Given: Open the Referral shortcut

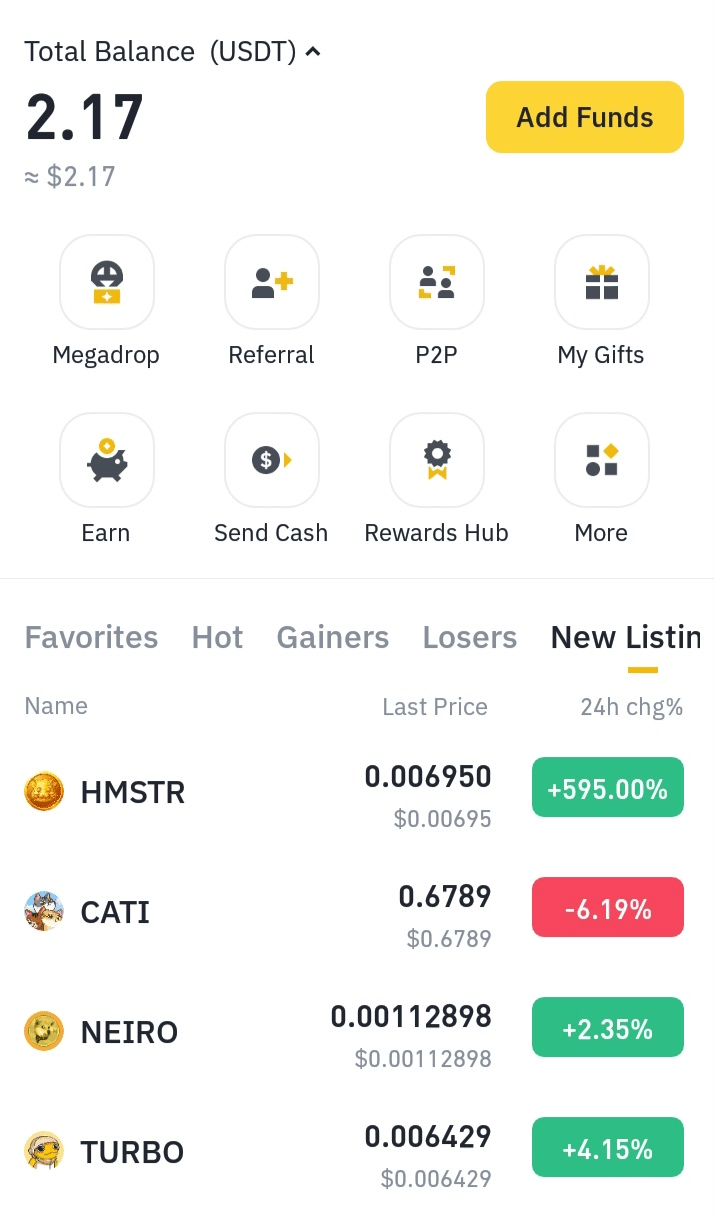Looking at the screenshot, I should click(271, 283).
